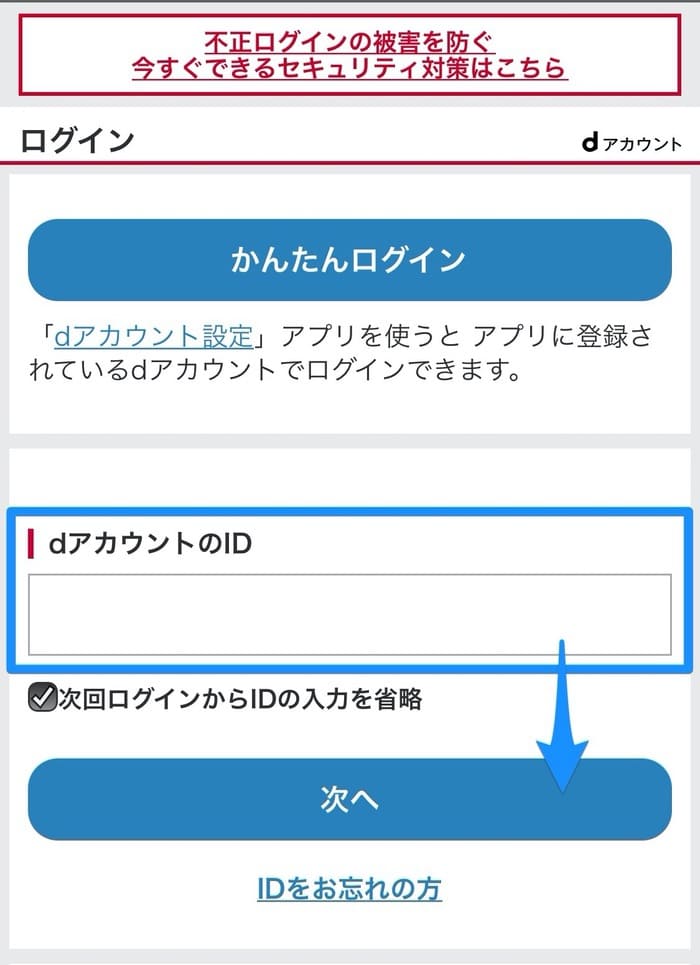The width and height of the screenshot is (700, 965).
Task: Tap the 次へ button
Action: [349, 799]
